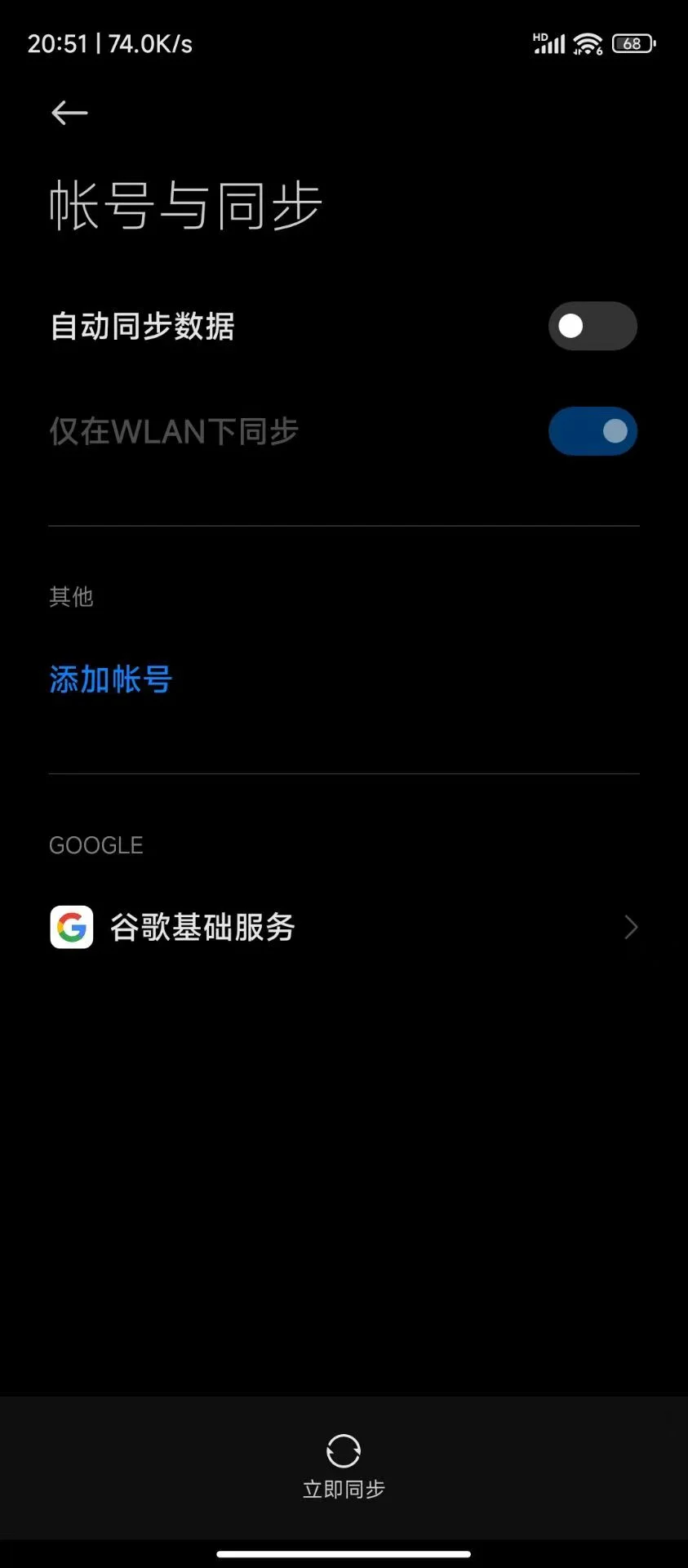This screenshot has height=1568, width=688.
Task: Toggle the 仅在WLAN下同步 switch
Action: [x=592, y=431]
